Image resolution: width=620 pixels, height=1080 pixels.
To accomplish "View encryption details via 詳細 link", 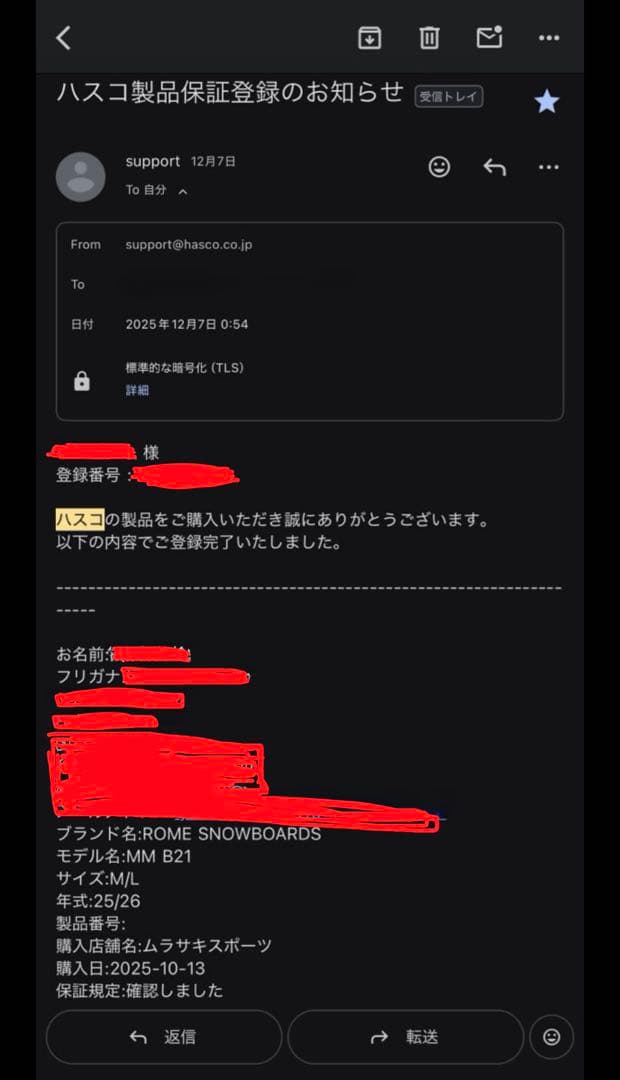I will click(x=137, y=390).
